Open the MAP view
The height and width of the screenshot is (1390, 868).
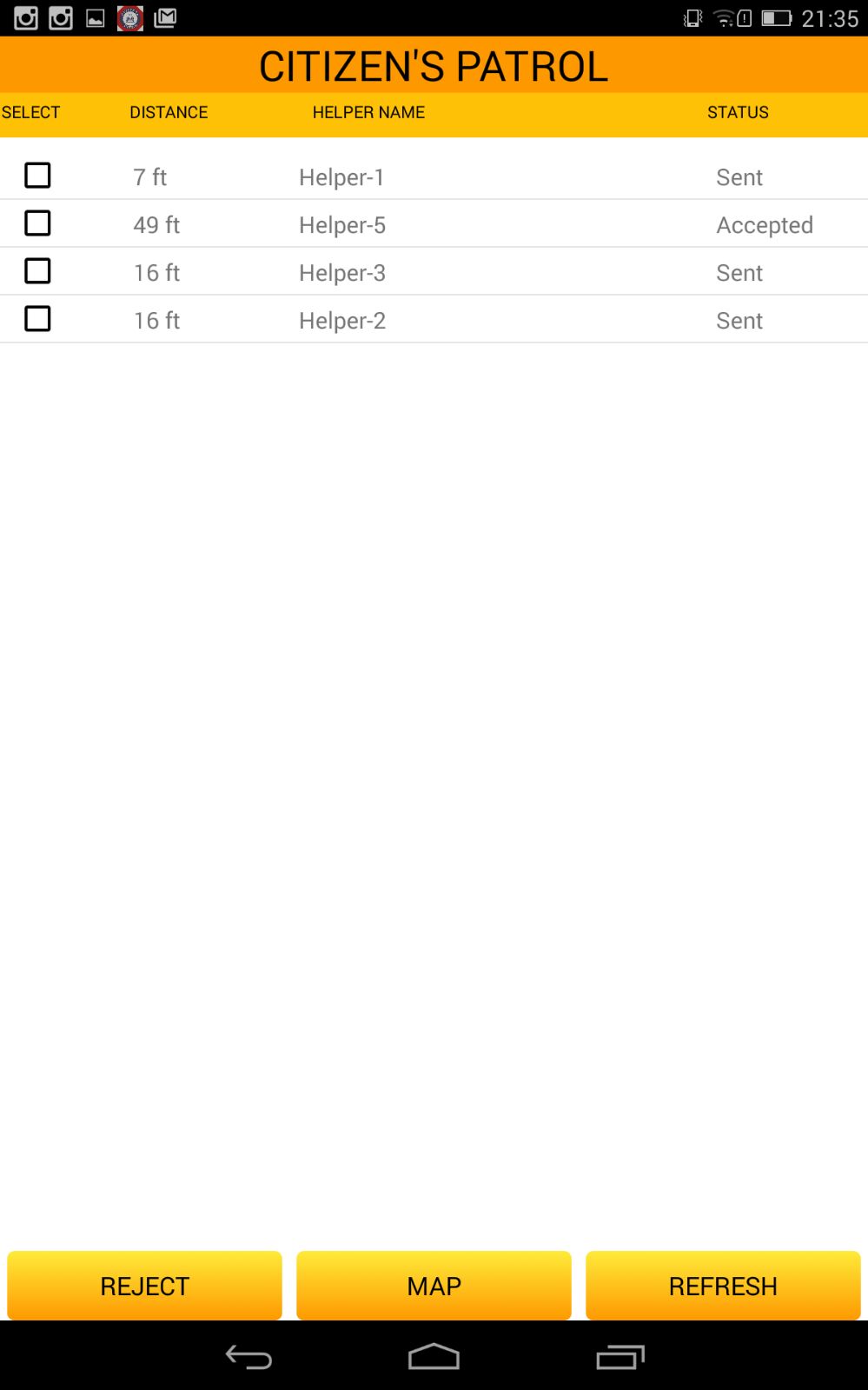tap(434, 1286)
